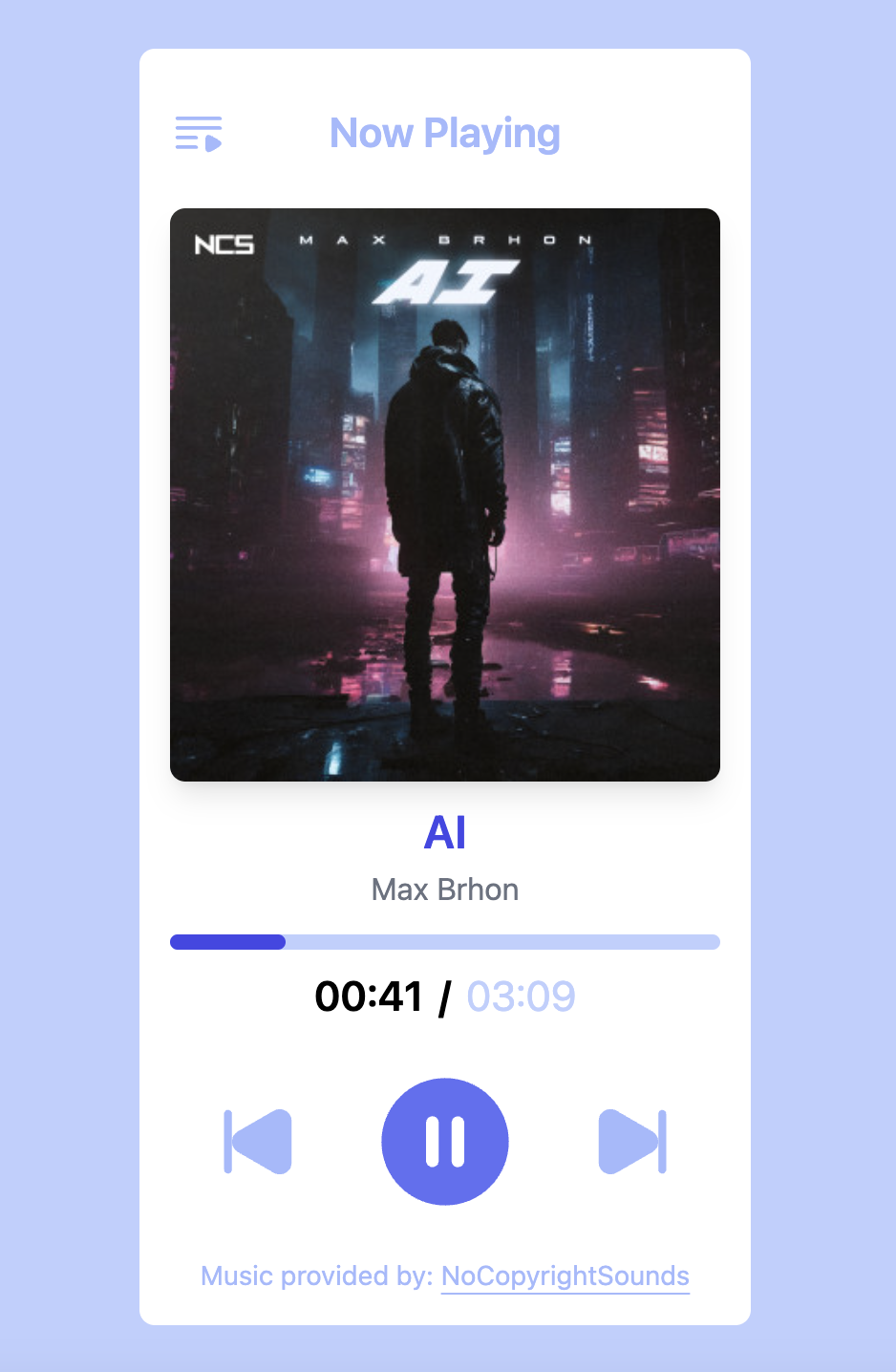Open the NoCopyrightSounds link
The height and width of the screenshot is (1372, 896).
(565, 1276)
